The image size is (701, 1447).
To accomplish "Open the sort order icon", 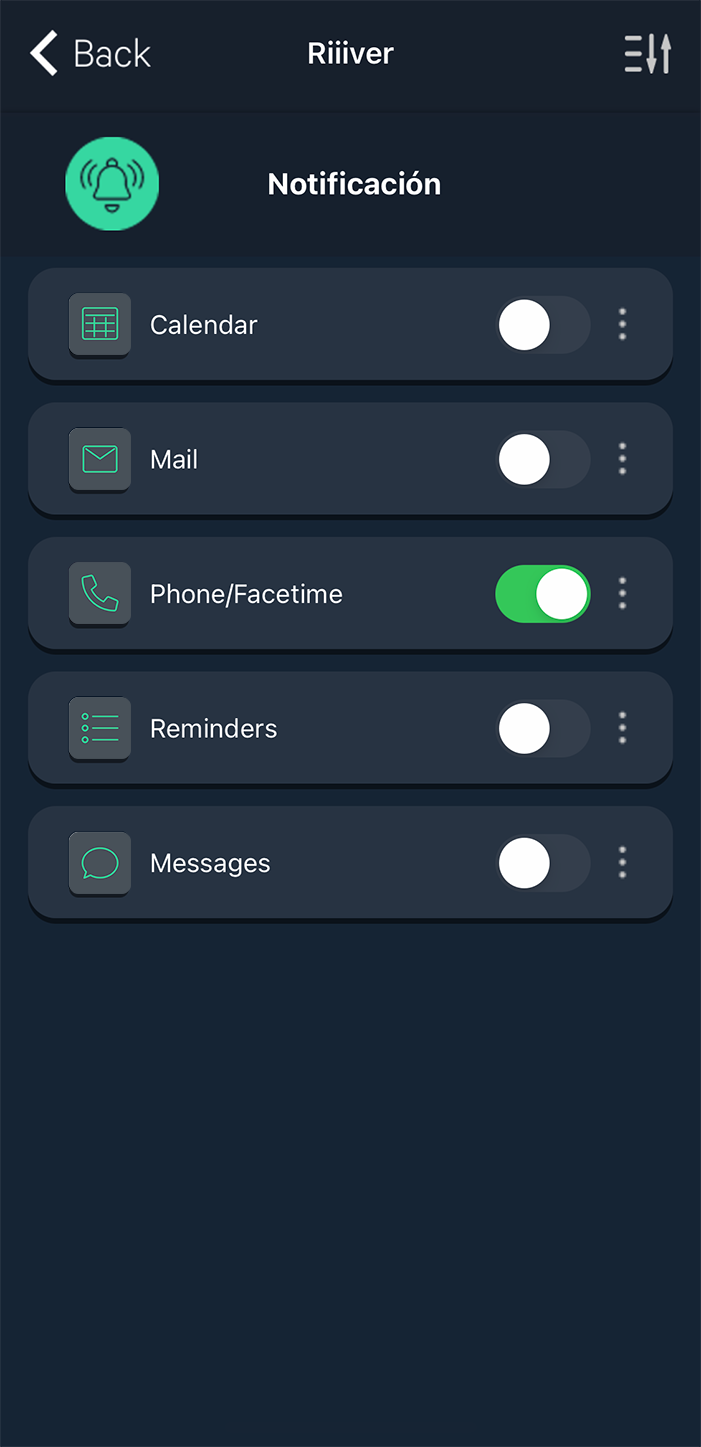I will coord(647,54).
